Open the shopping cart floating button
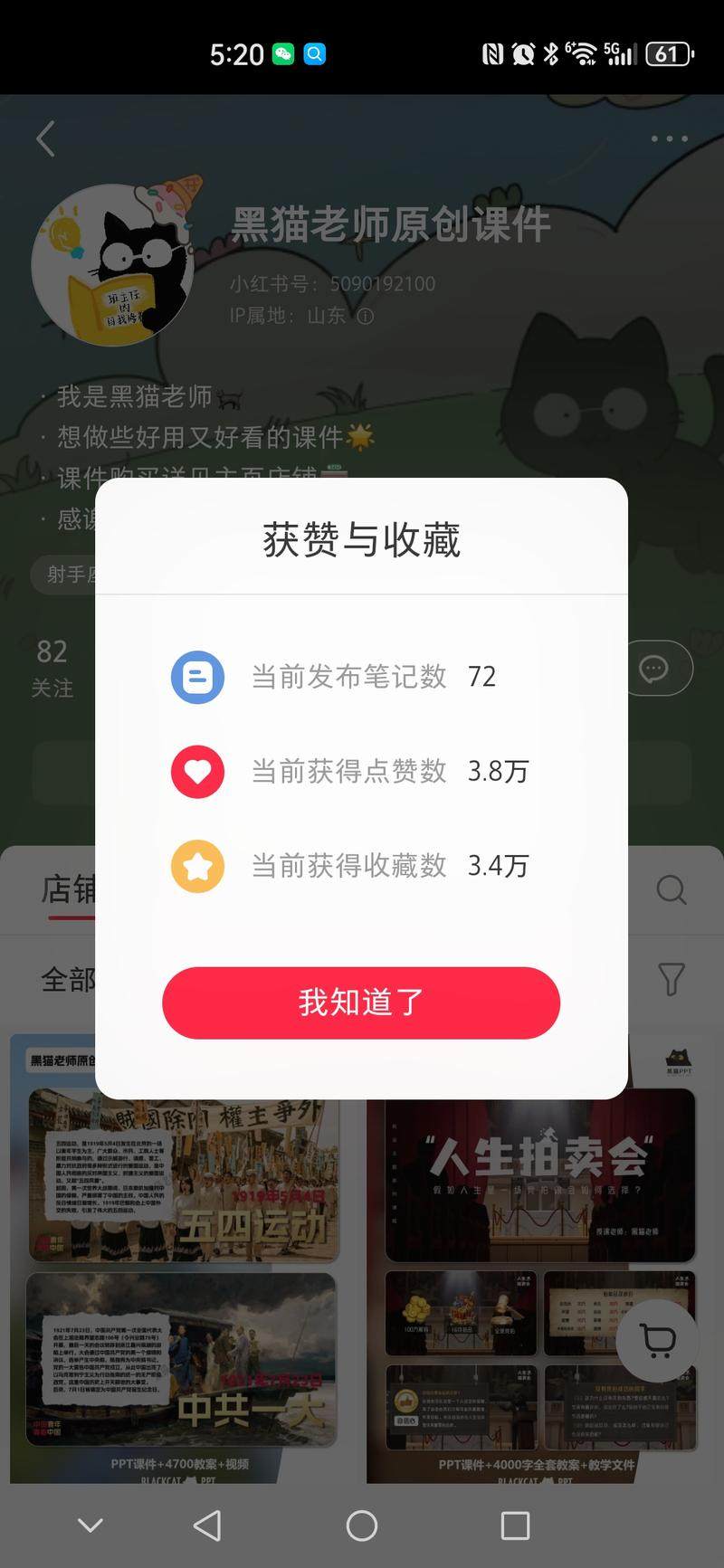This screenshot has height=1568, width=724. [657, 1341]
